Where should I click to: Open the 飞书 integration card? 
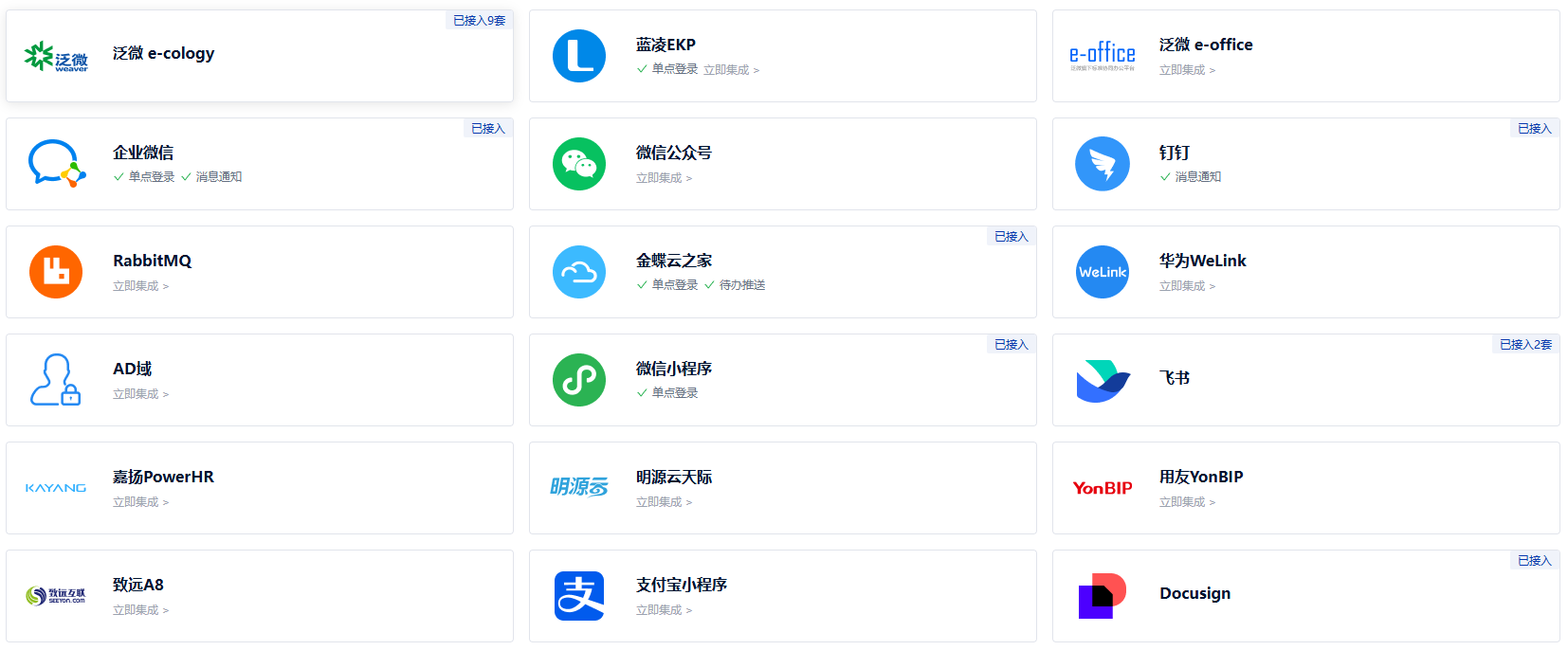pos(1304,380)
